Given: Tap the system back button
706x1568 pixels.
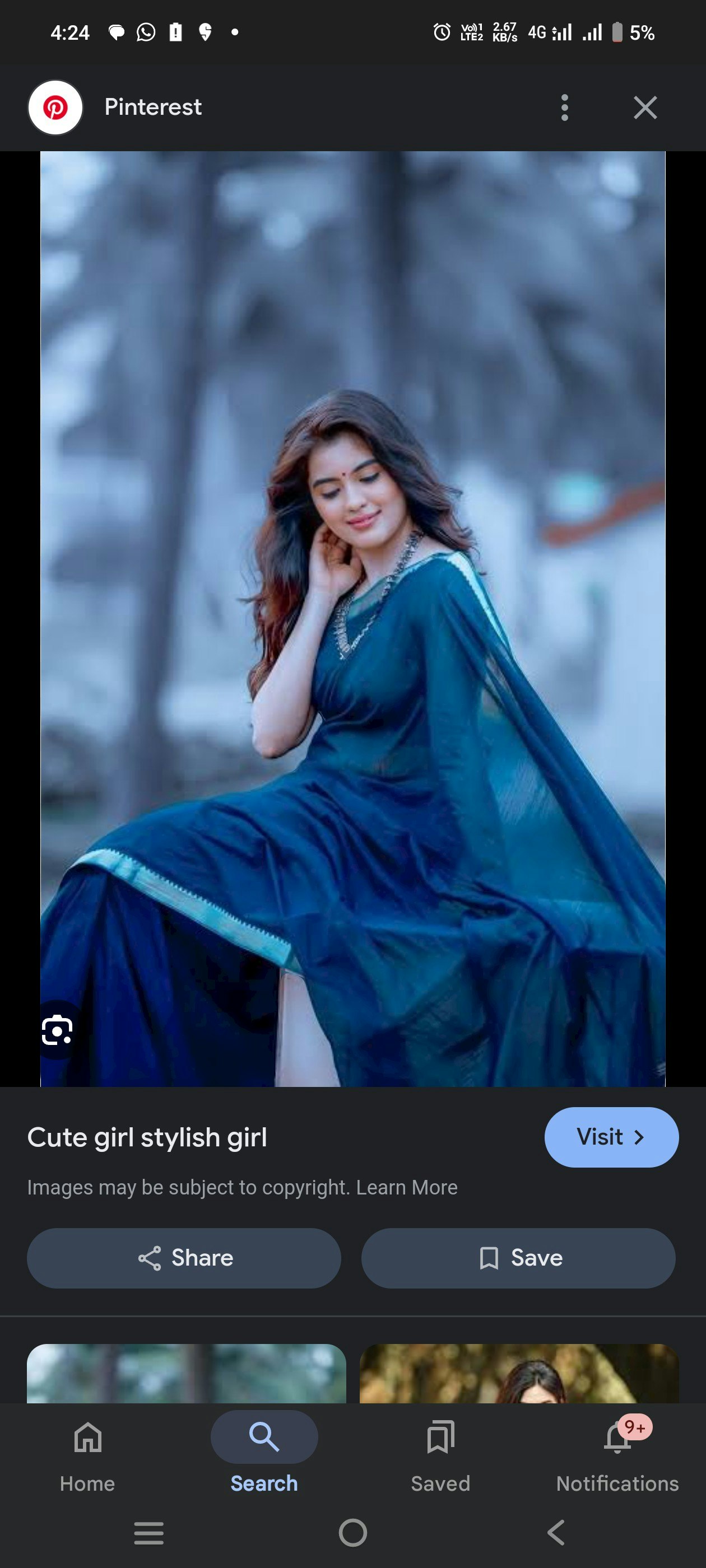Looking at the screenshot, I should [x=555, y=1533].
